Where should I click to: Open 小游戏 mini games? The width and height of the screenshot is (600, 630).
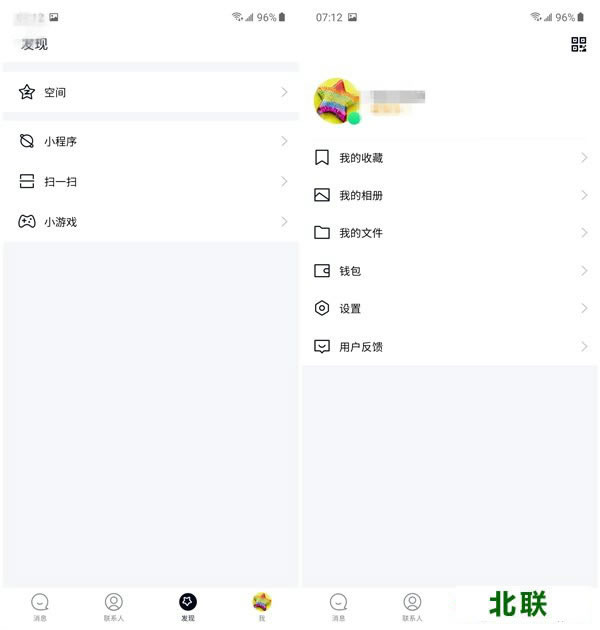click(150, 221)
